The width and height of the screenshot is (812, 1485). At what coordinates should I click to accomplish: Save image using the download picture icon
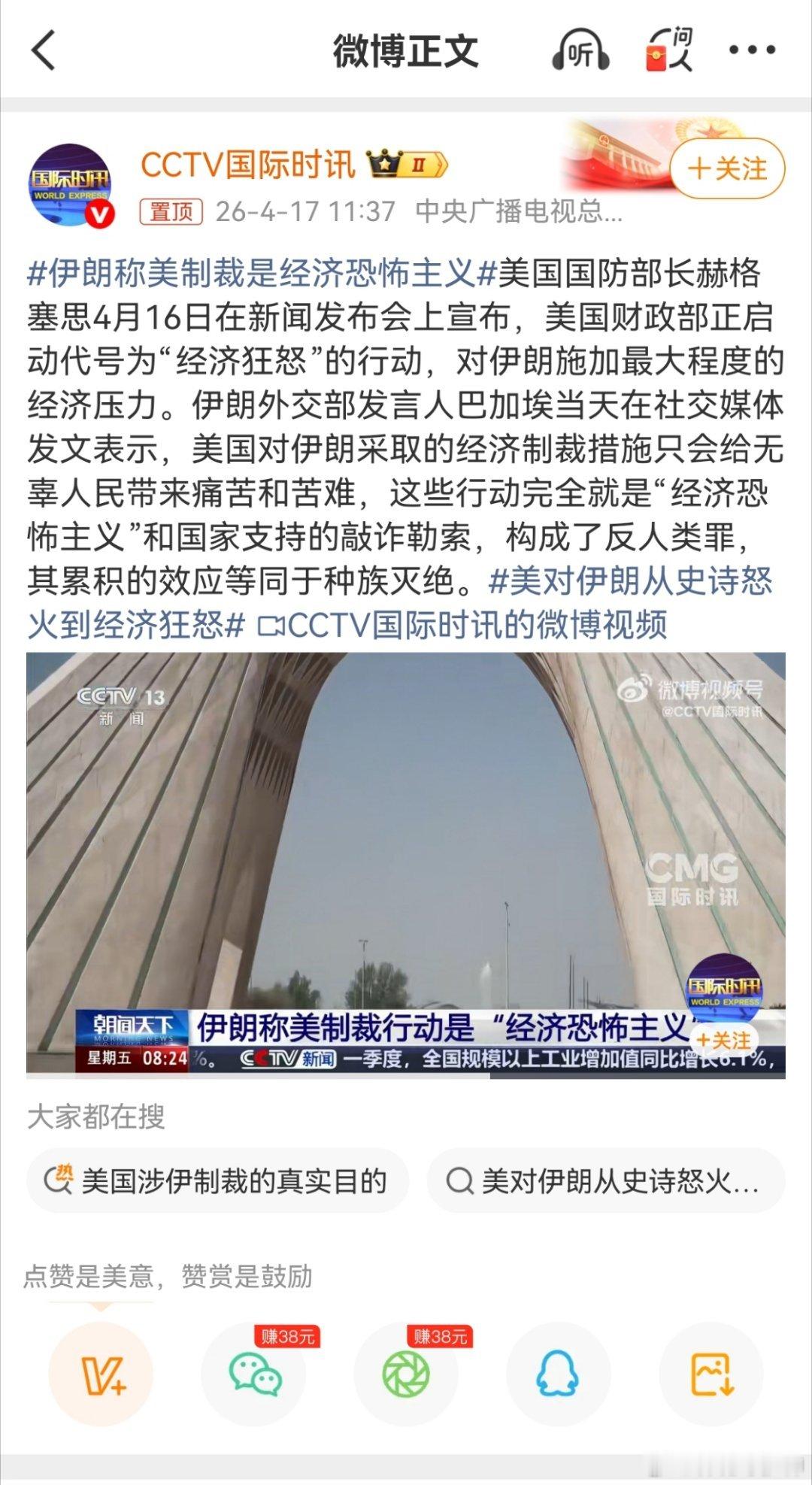(x=711, y=1372)
